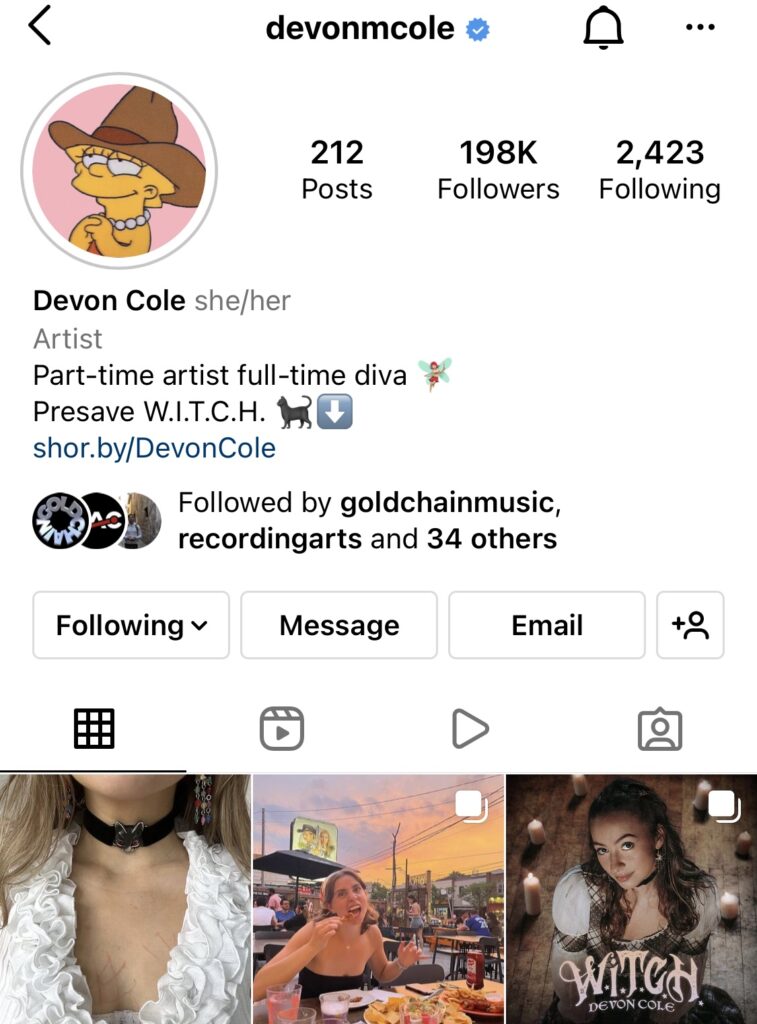Select the videos play tab
This screenshot has height=1024, width=757.
[x=470, y=729]
